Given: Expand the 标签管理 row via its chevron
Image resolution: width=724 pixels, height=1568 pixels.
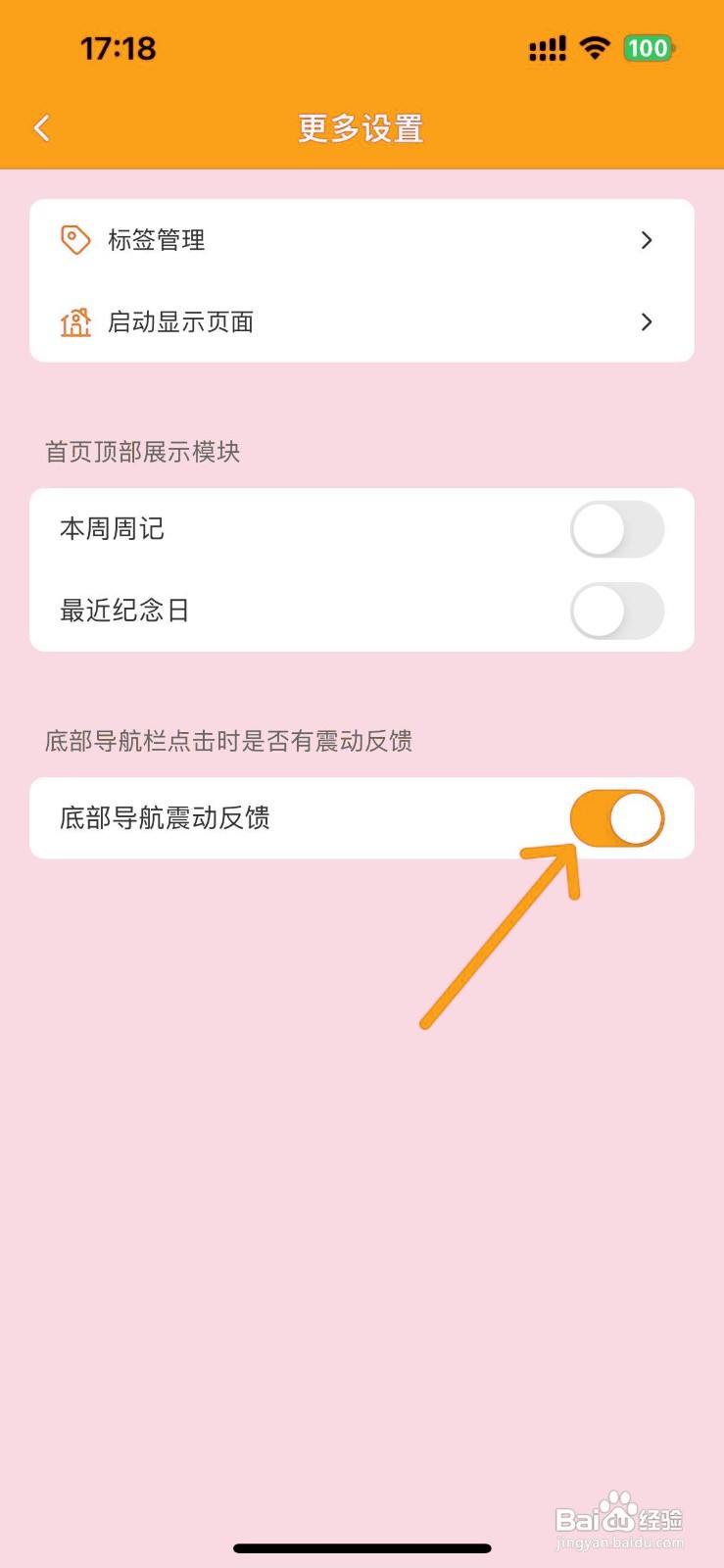Looking at the screenshot, I should (x=646, y=239).
